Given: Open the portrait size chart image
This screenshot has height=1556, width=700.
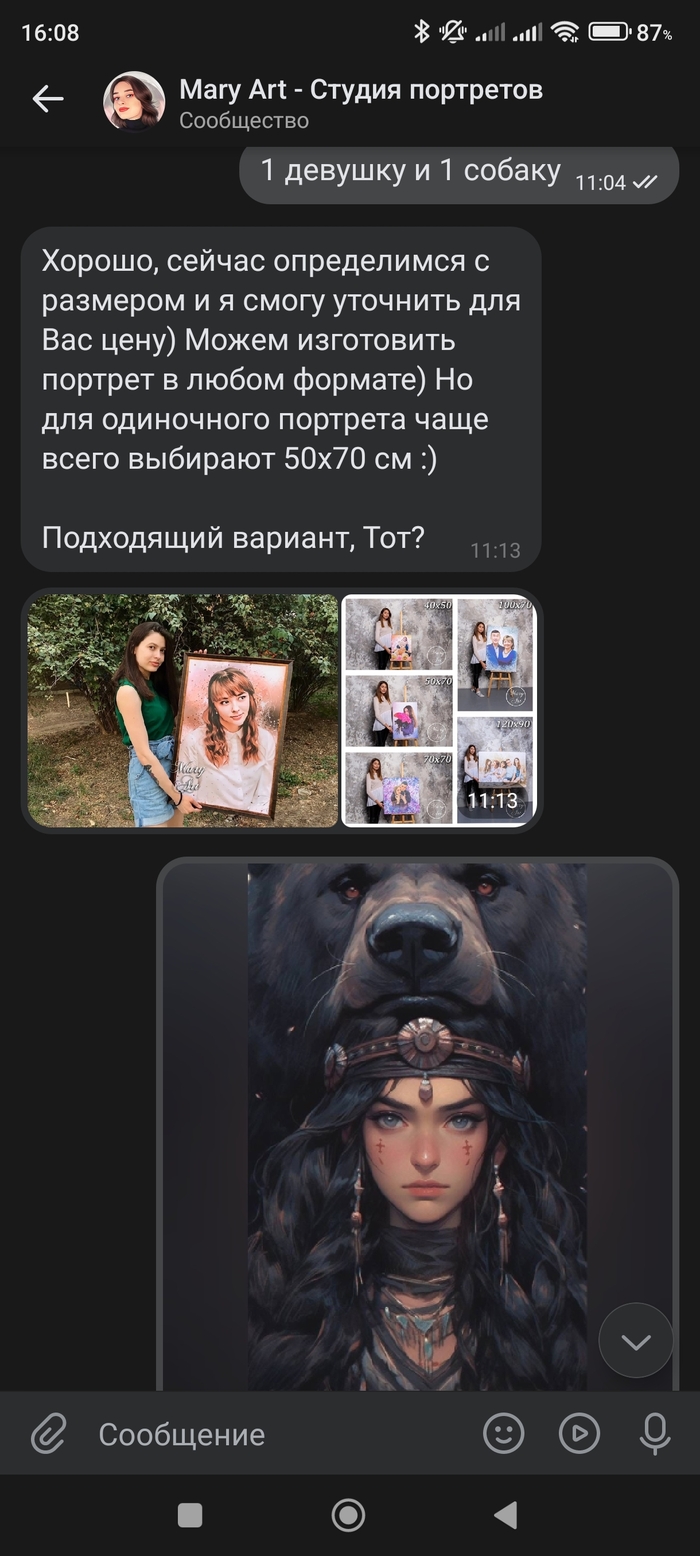Looking at the screenshot, I should (439, 710).
